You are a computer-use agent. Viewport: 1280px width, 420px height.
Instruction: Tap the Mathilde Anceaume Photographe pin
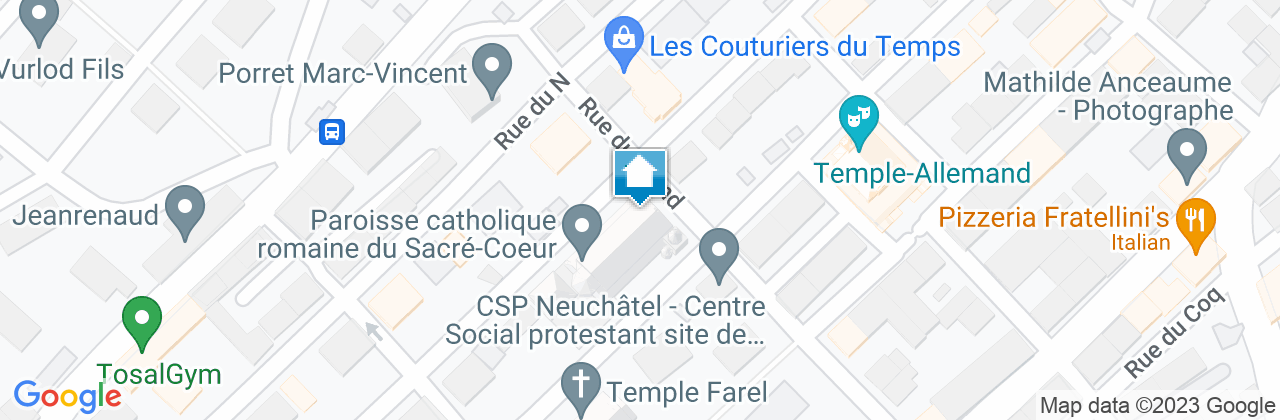click(x=1186, y=156)
